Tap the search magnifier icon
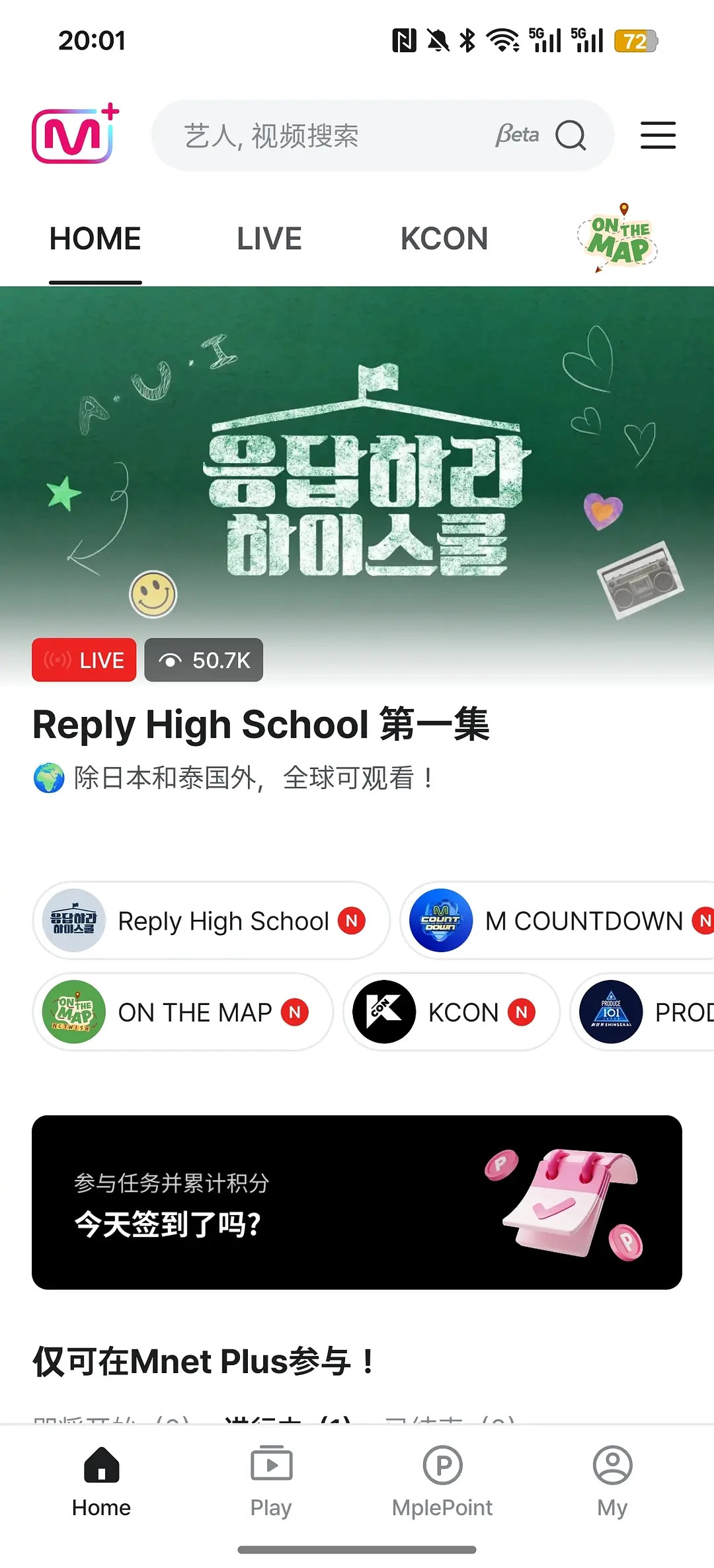Viewport: 714px width, 1568px height. pos(571,135)
